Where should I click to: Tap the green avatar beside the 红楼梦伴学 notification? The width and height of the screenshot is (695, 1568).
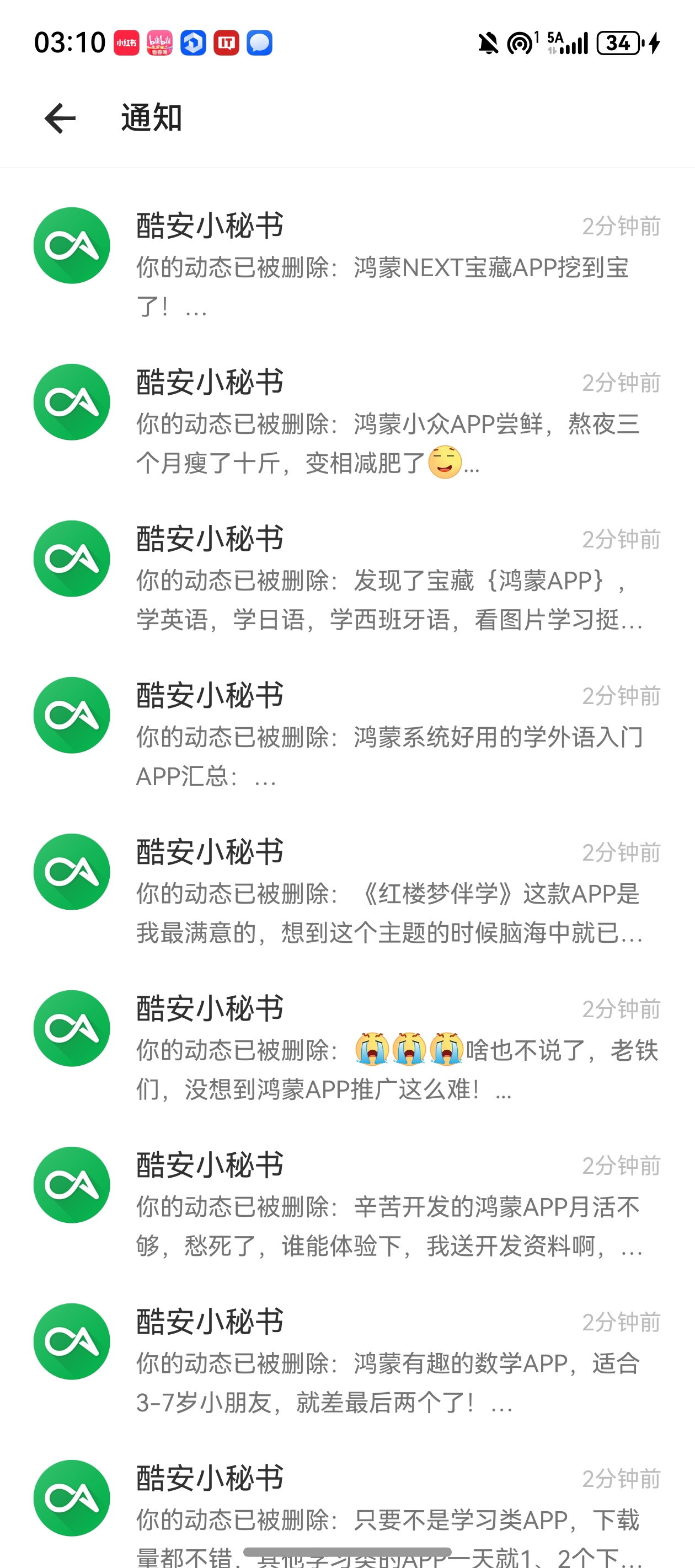pos(71,872)
